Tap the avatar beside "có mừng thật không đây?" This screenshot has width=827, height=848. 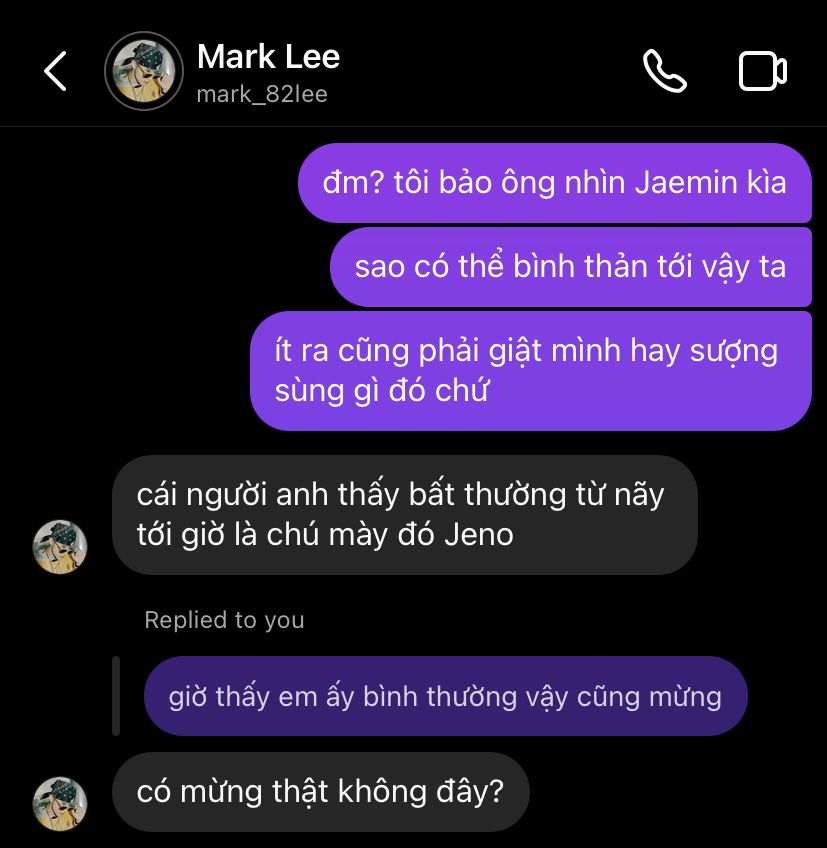click(x=60, y=803)
